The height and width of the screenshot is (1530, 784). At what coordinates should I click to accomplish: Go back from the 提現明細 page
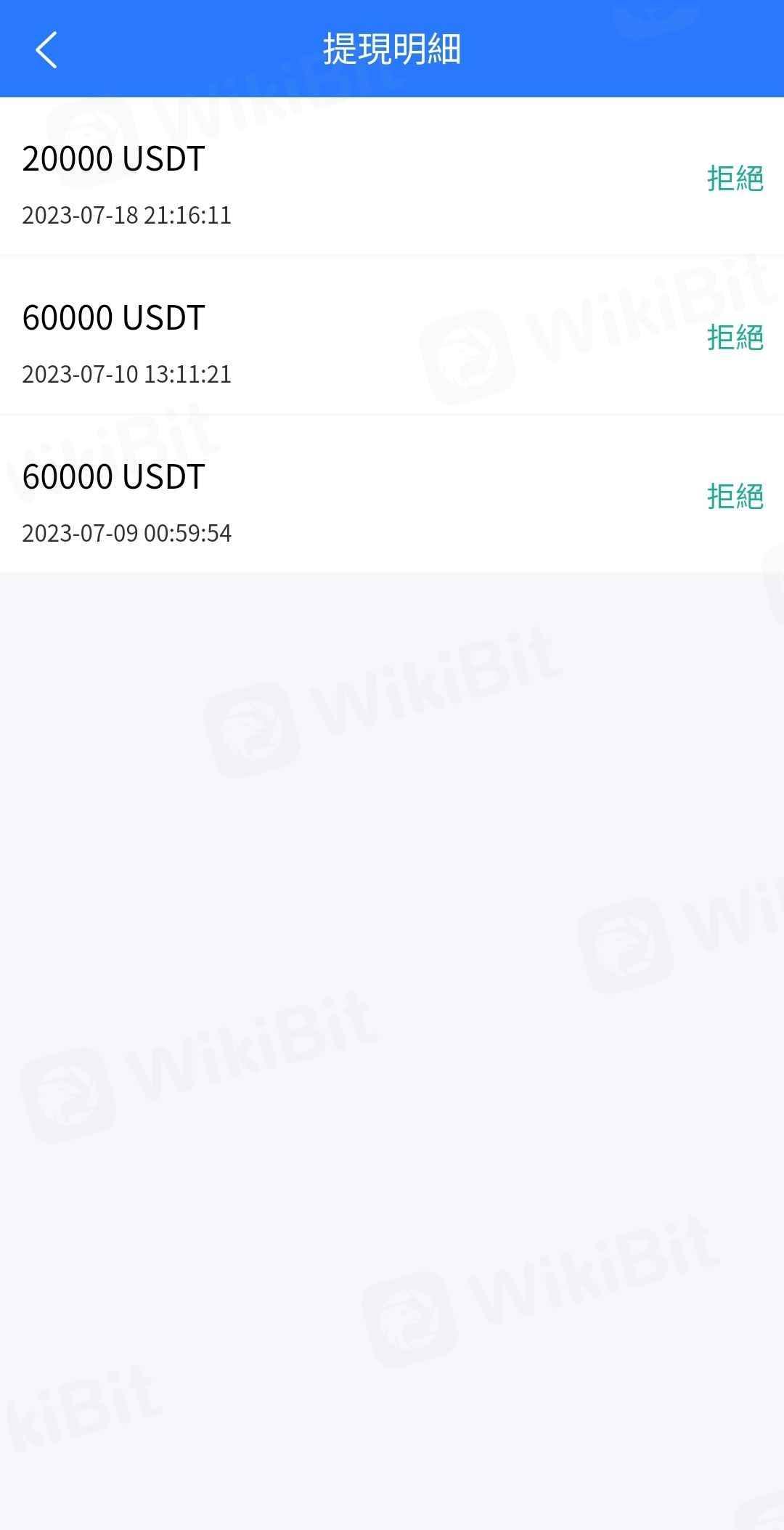46,49
